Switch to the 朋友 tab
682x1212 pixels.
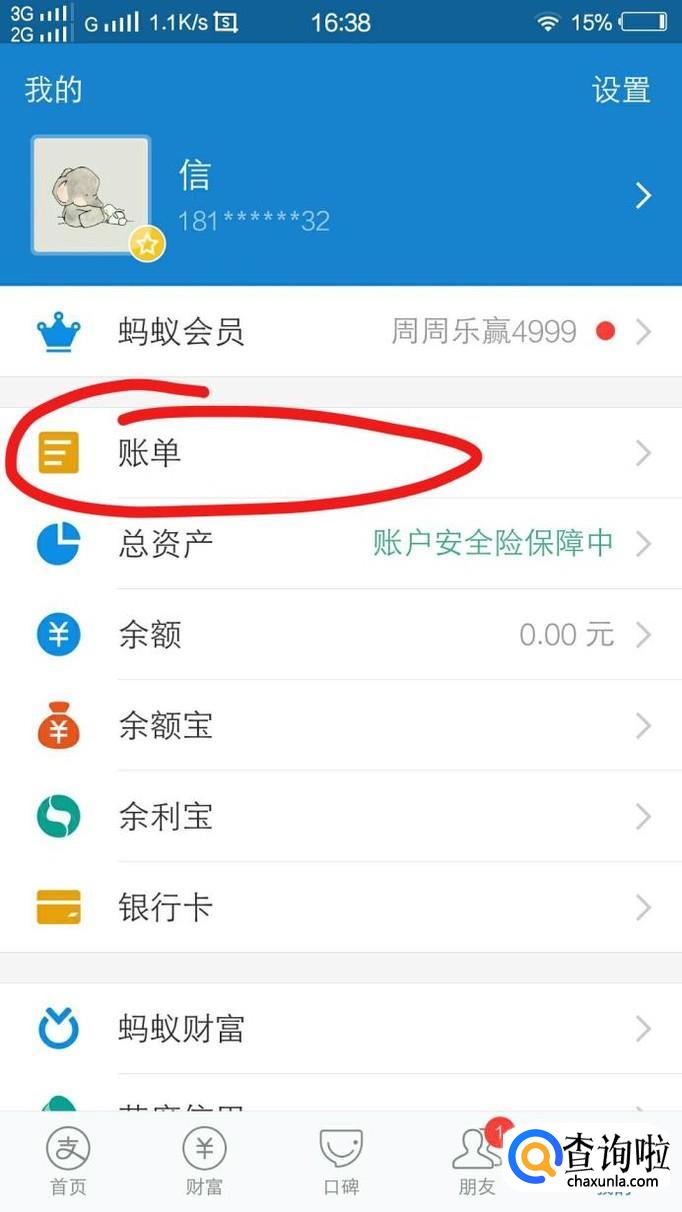[477, 1162]
